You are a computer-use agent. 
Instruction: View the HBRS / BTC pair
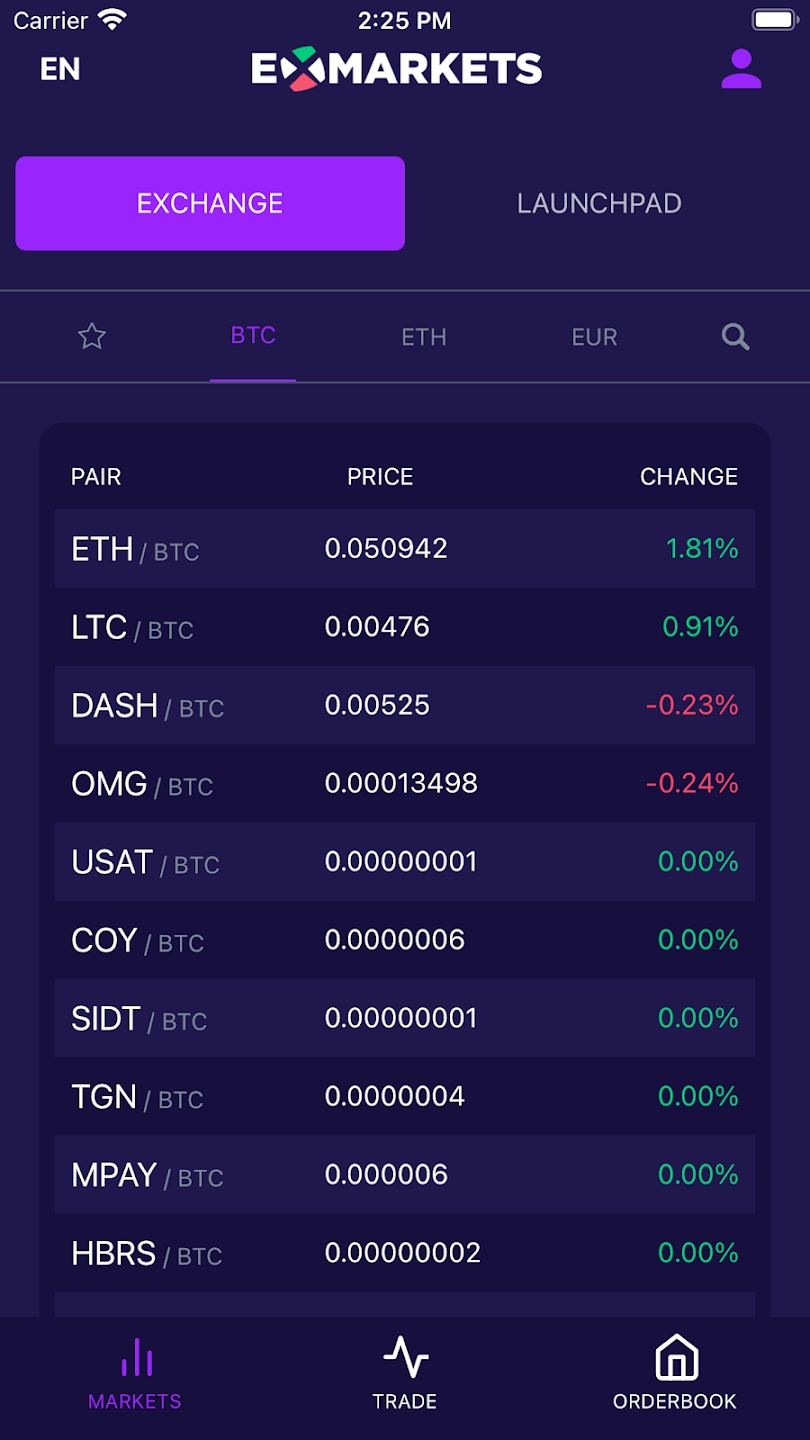(x=404, y=1253)
